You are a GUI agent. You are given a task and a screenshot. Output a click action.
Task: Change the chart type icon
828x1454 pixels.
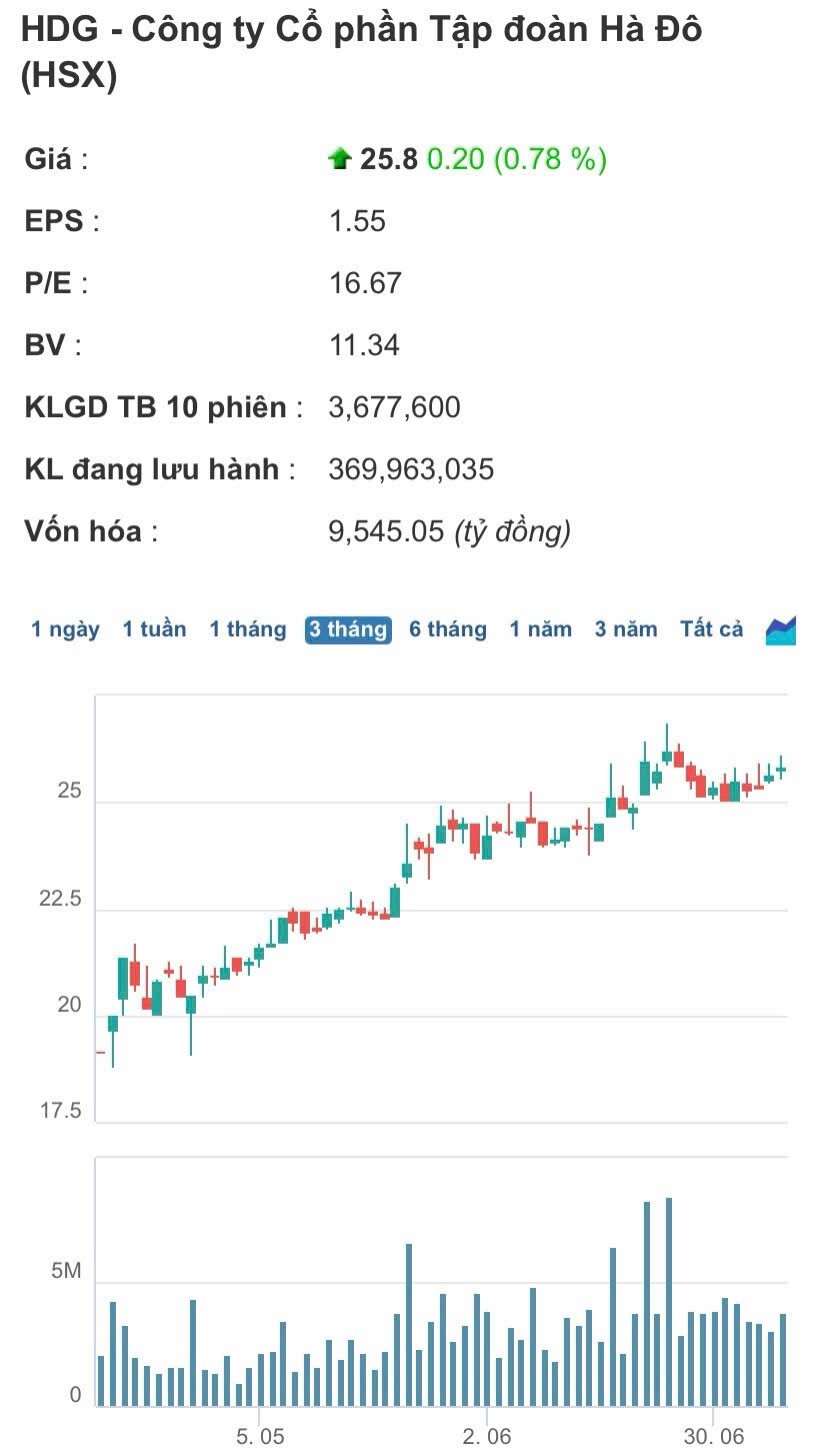781,630
